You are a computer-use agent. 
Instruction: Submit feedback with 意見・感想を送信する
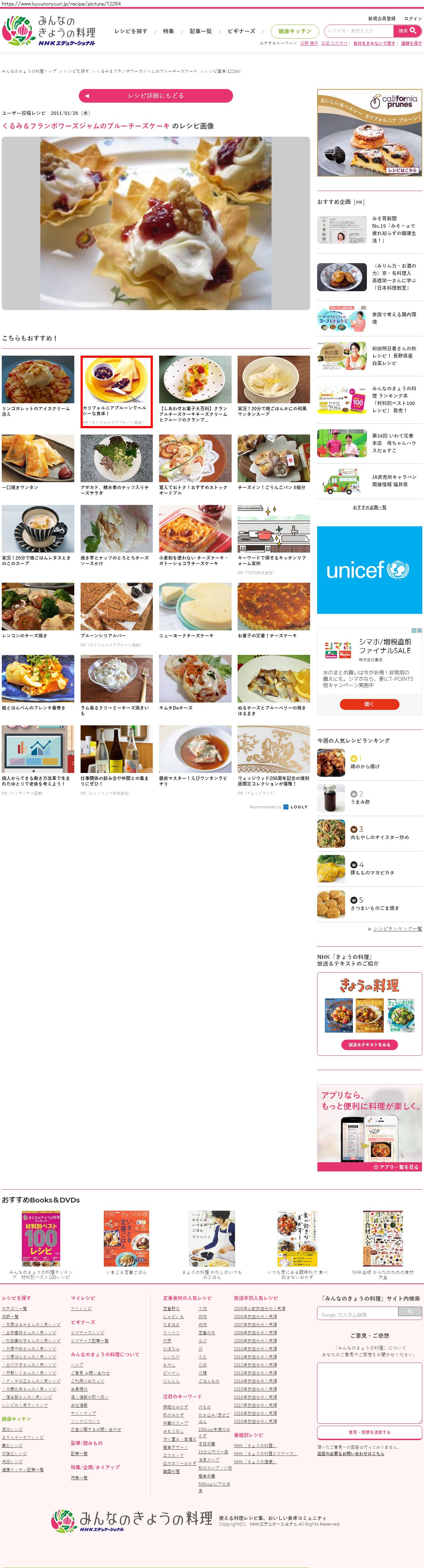tap(369, 1432)
